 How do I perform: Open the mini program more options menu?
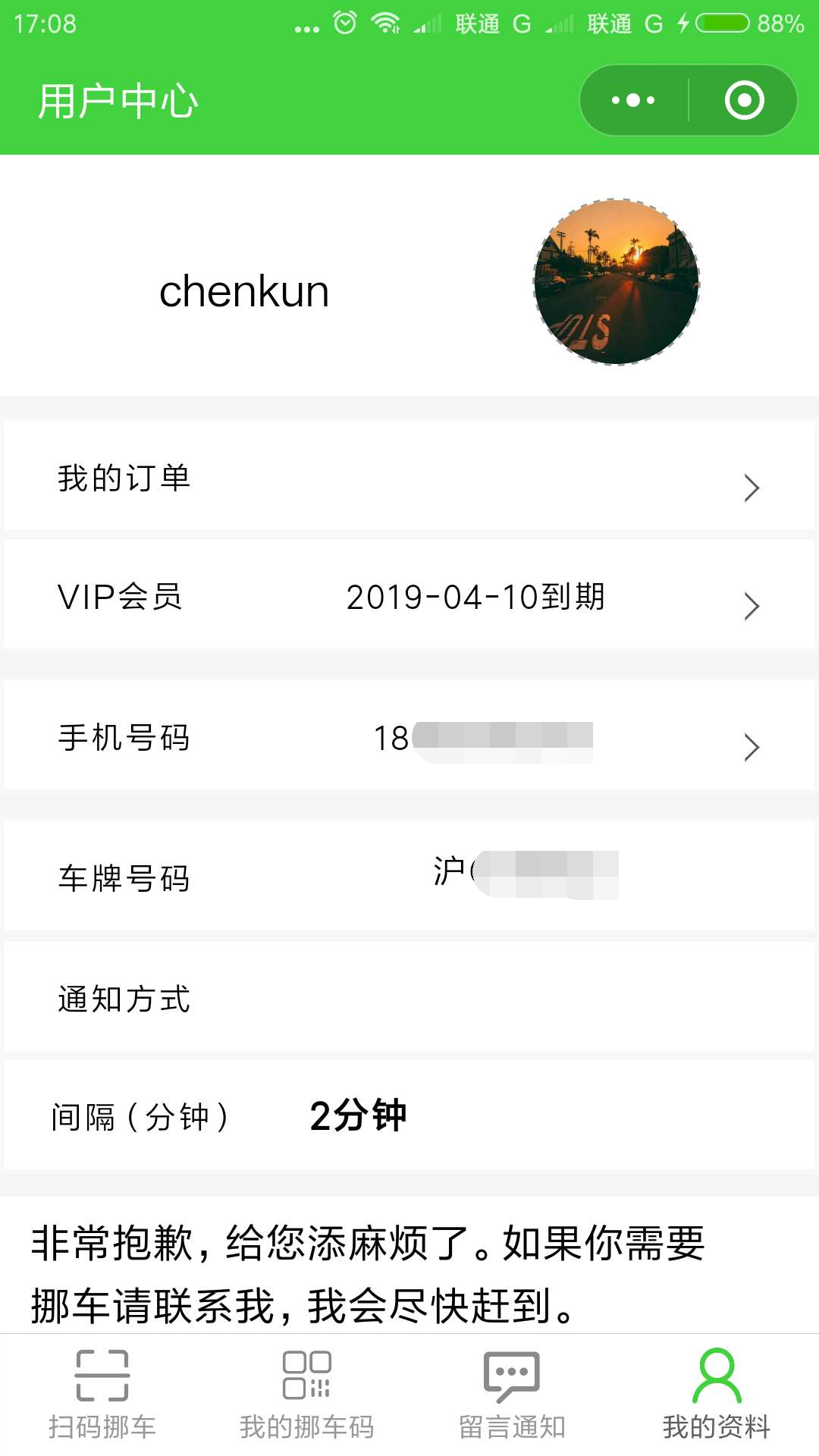pos(633,100)
